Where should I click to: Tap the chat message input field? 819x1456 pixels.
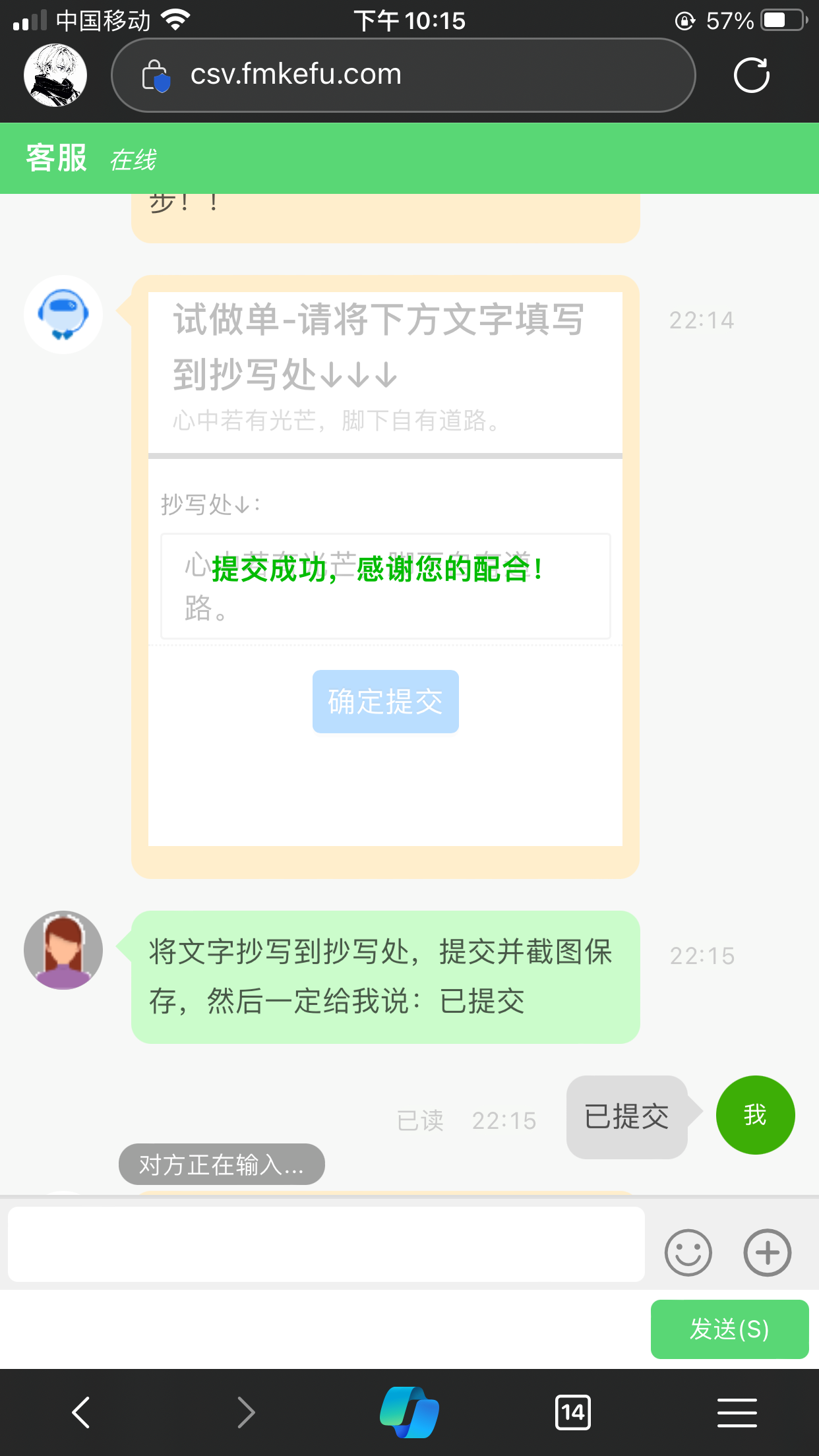[x=326, y=1244]
